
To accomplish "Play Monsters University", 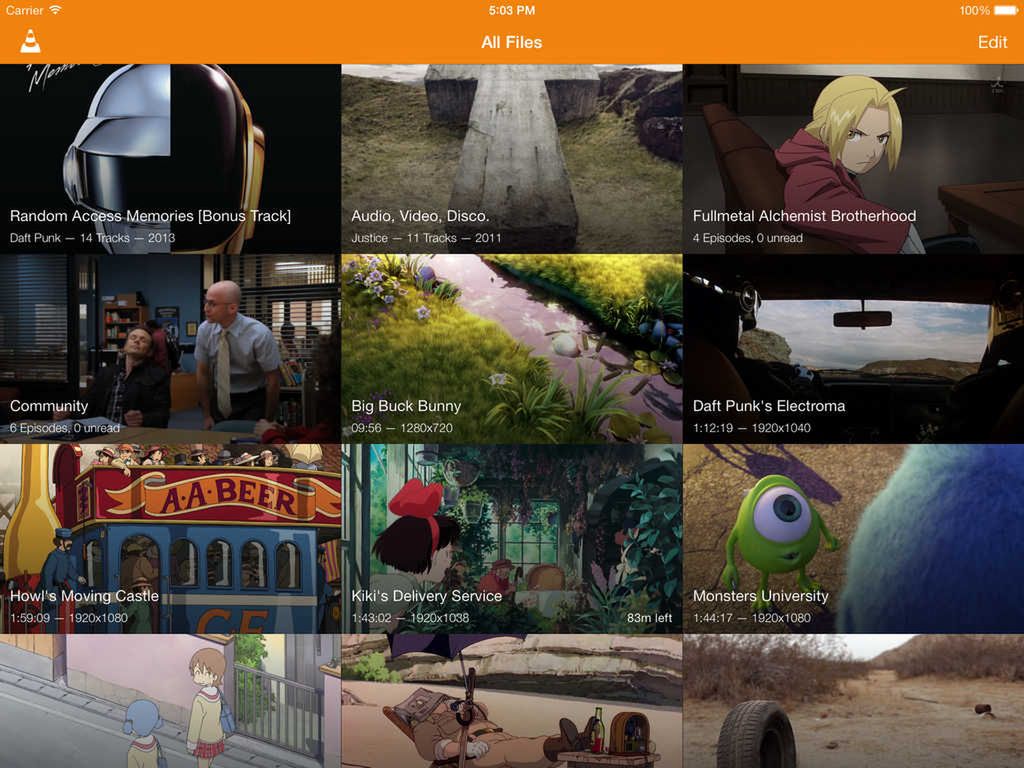I will 853,538.
